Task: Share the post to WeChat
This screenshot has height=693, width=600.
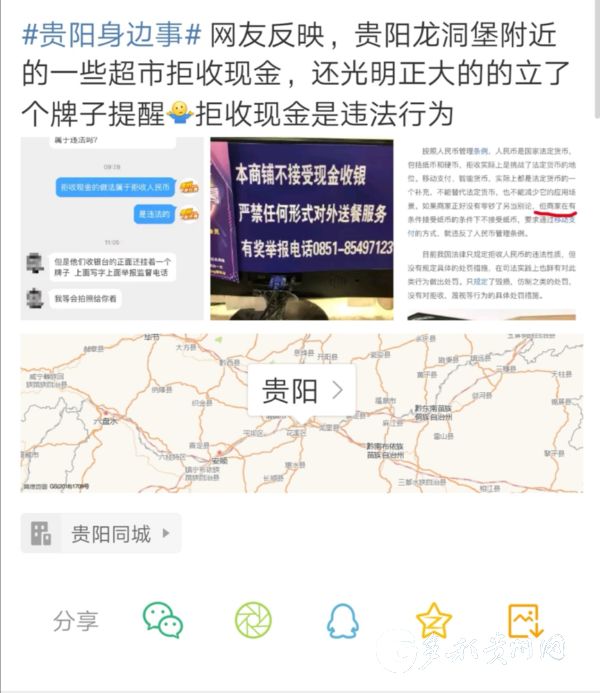Action: pyautogui.click(x=163, y=621)
